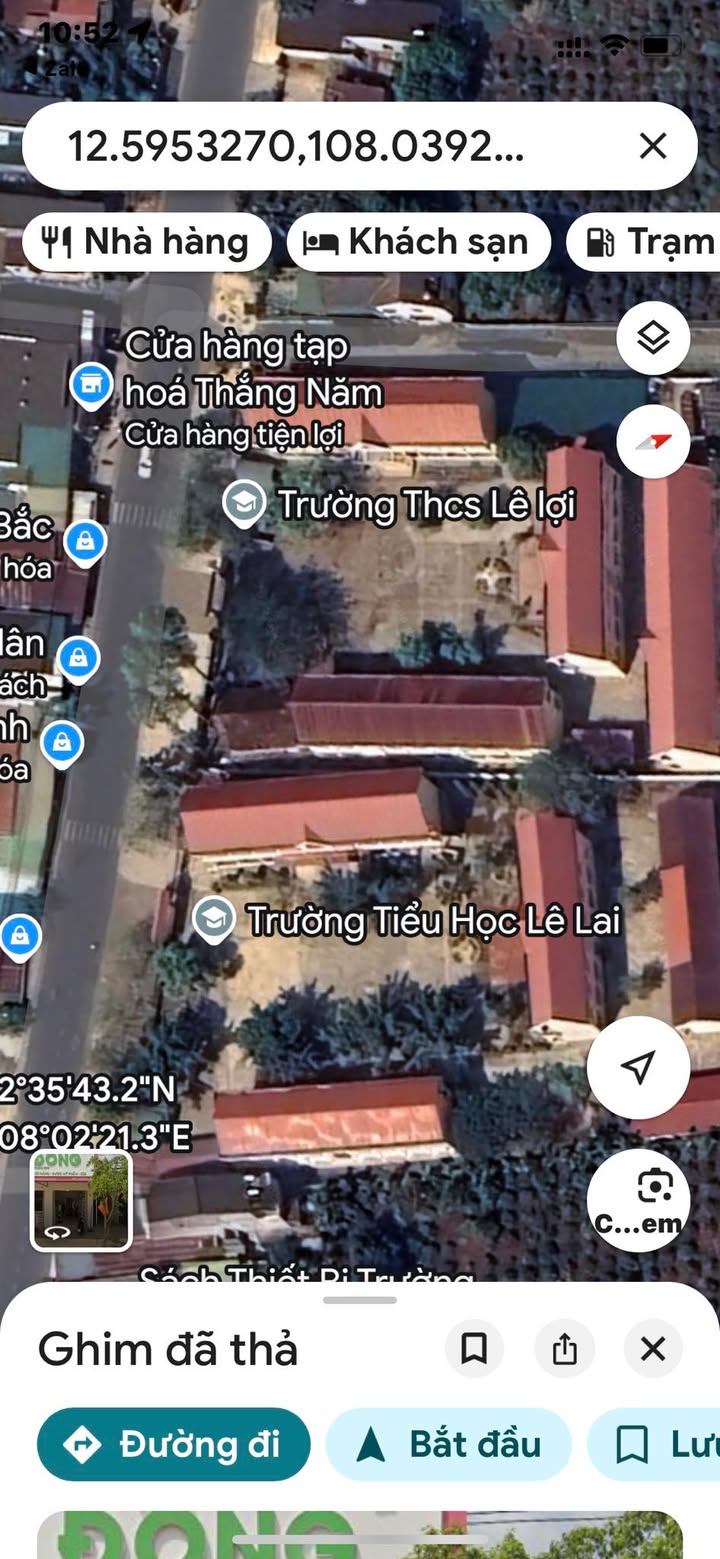
Task: Open the camera lens search button
Action: [x=638, y=1200]
